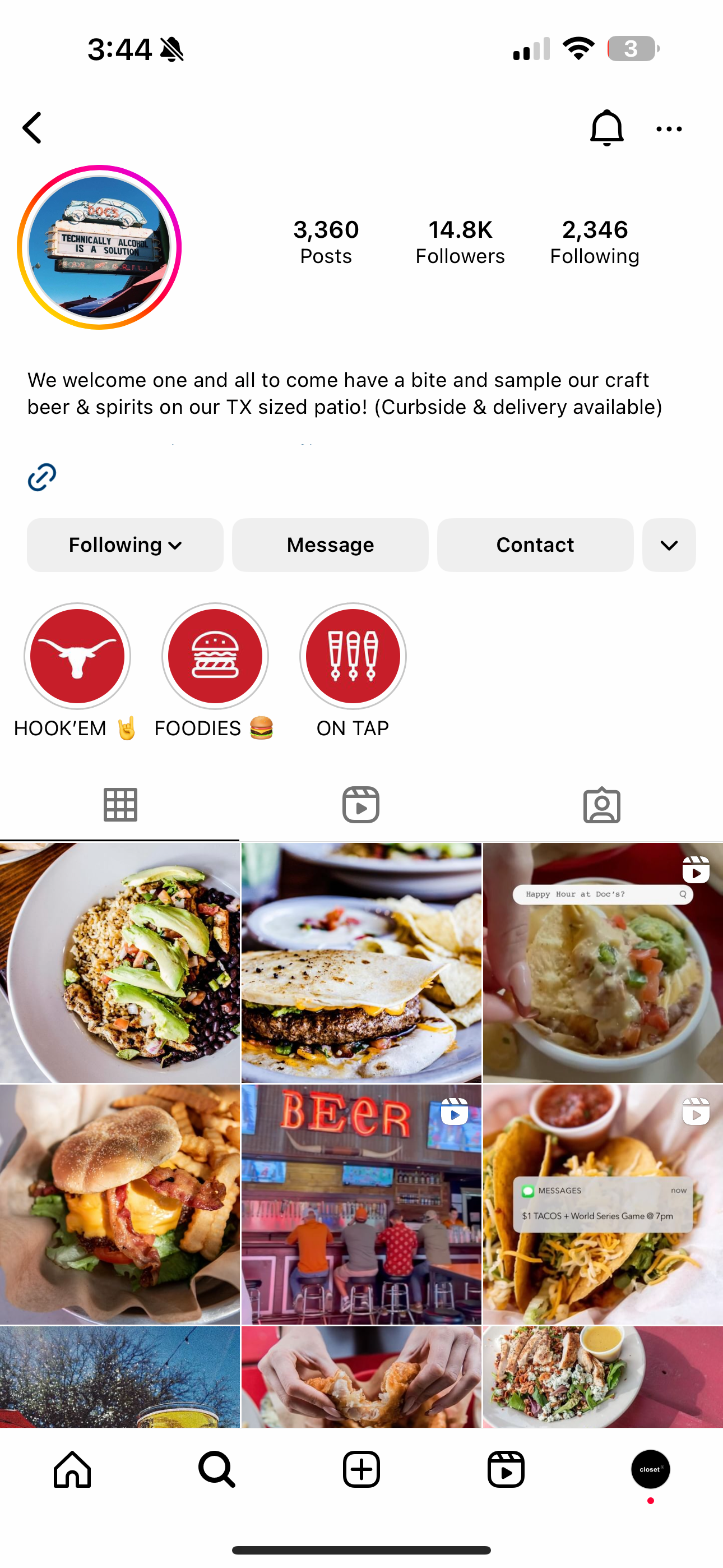Open the FOODIES story highlight

[215, 656]
